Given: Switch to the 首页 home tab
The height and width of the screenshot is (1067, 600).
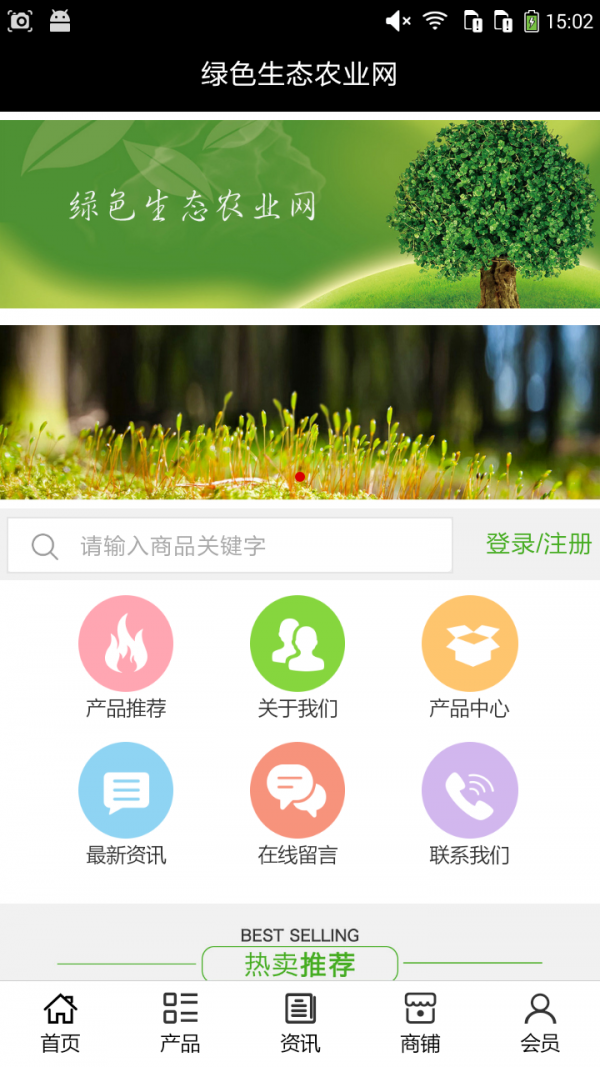Looking at the screenshot, I should (60, 1023).
